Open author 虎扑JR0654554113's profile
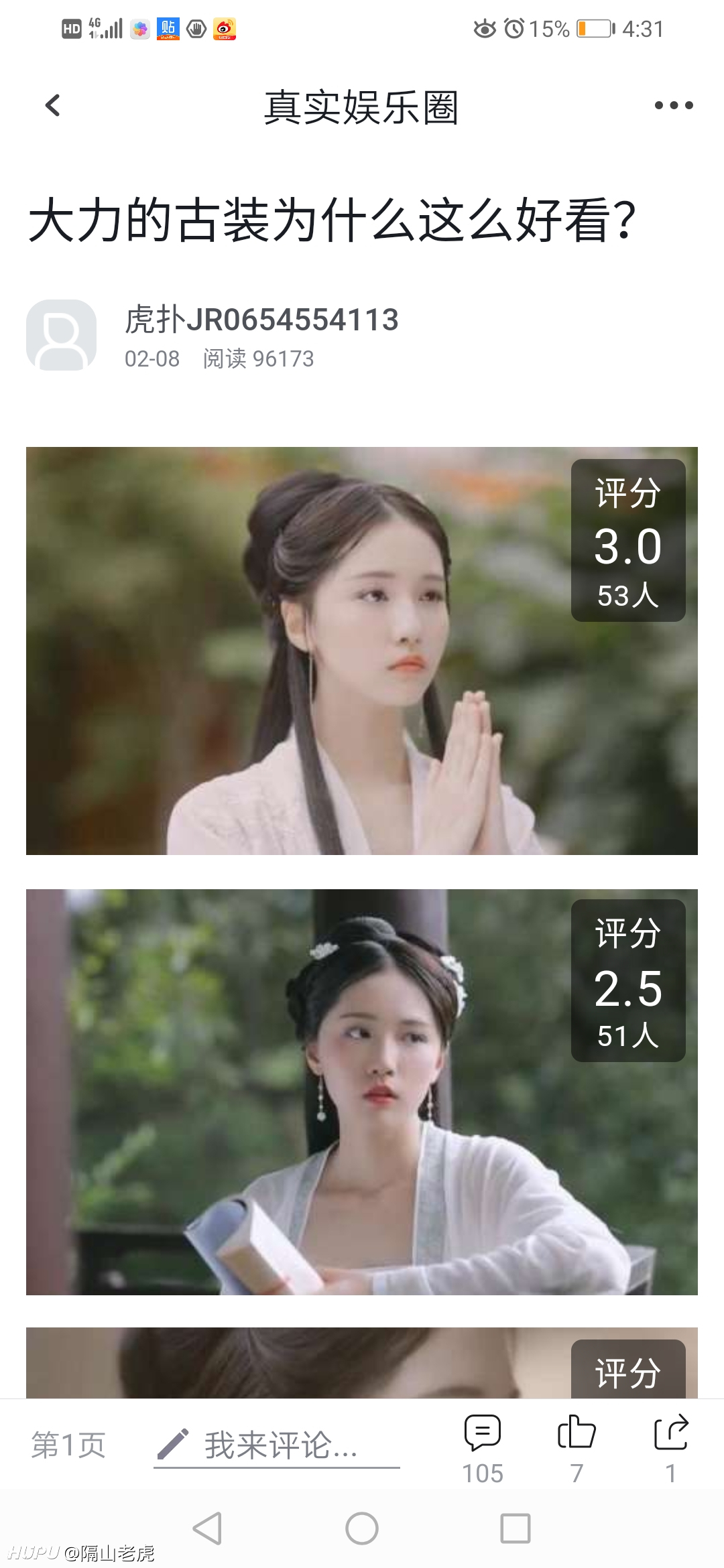 261,320
